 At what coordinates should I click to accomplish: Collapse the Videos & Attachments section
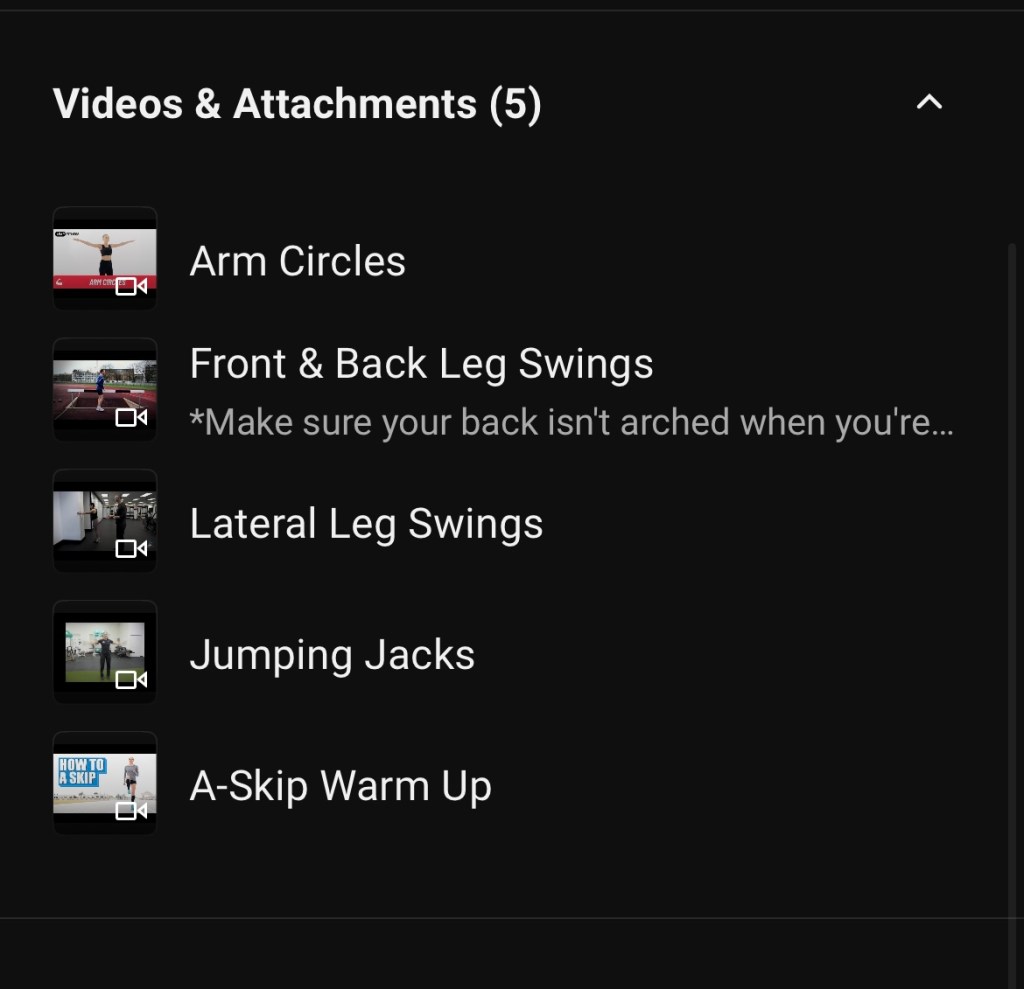coord(929,103)
